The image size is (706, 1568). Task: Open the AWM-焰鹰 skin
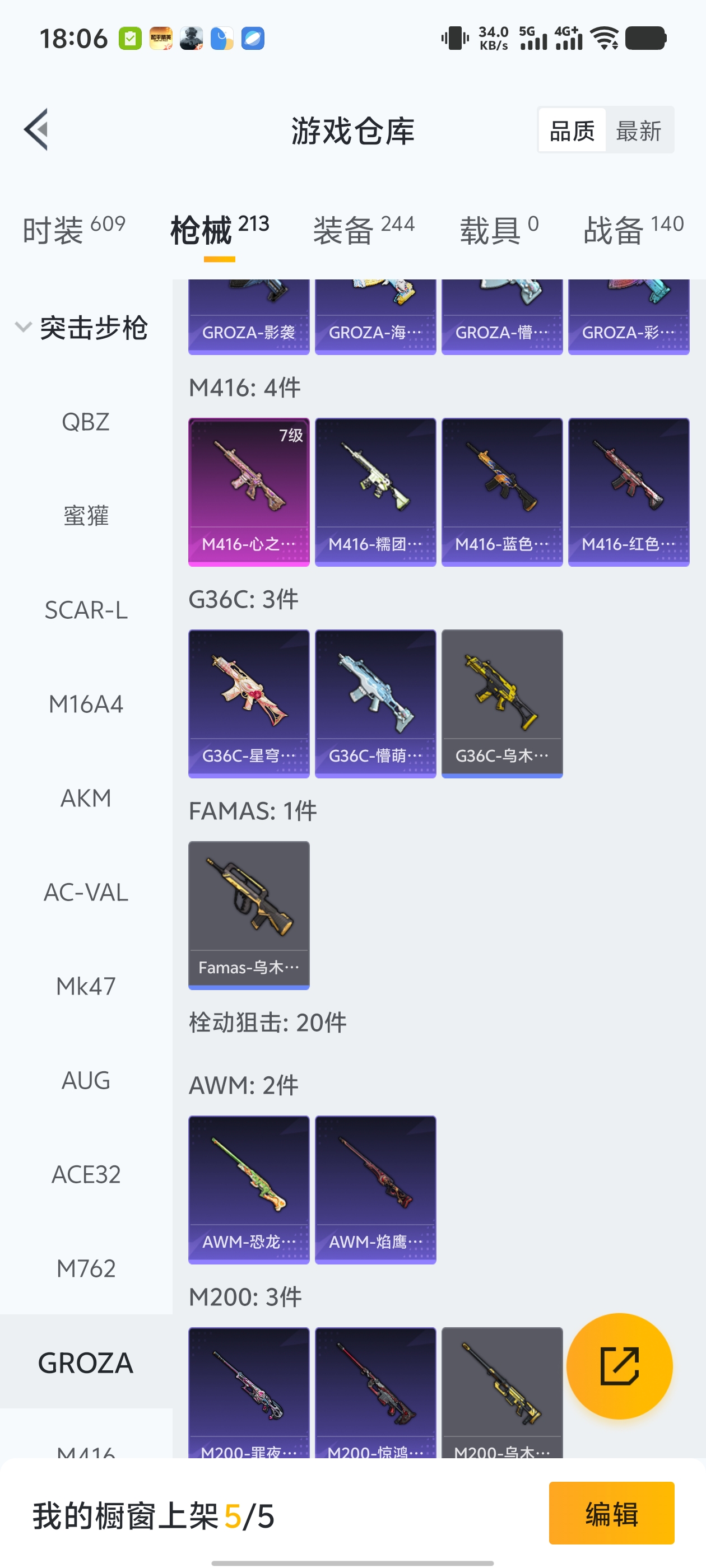point(375,1189)
